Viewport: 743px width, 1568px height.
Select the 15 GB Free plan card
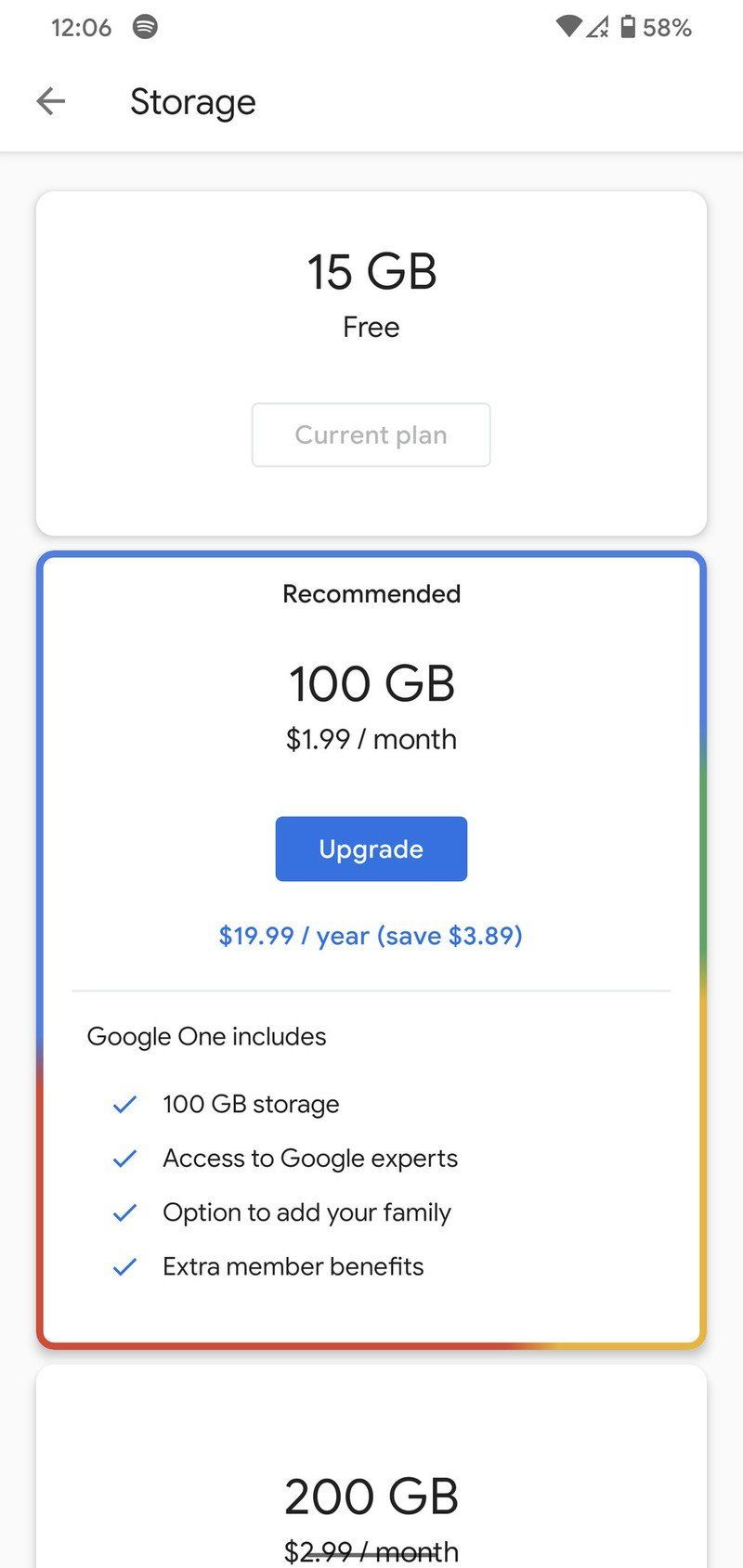tap(371, 362)
